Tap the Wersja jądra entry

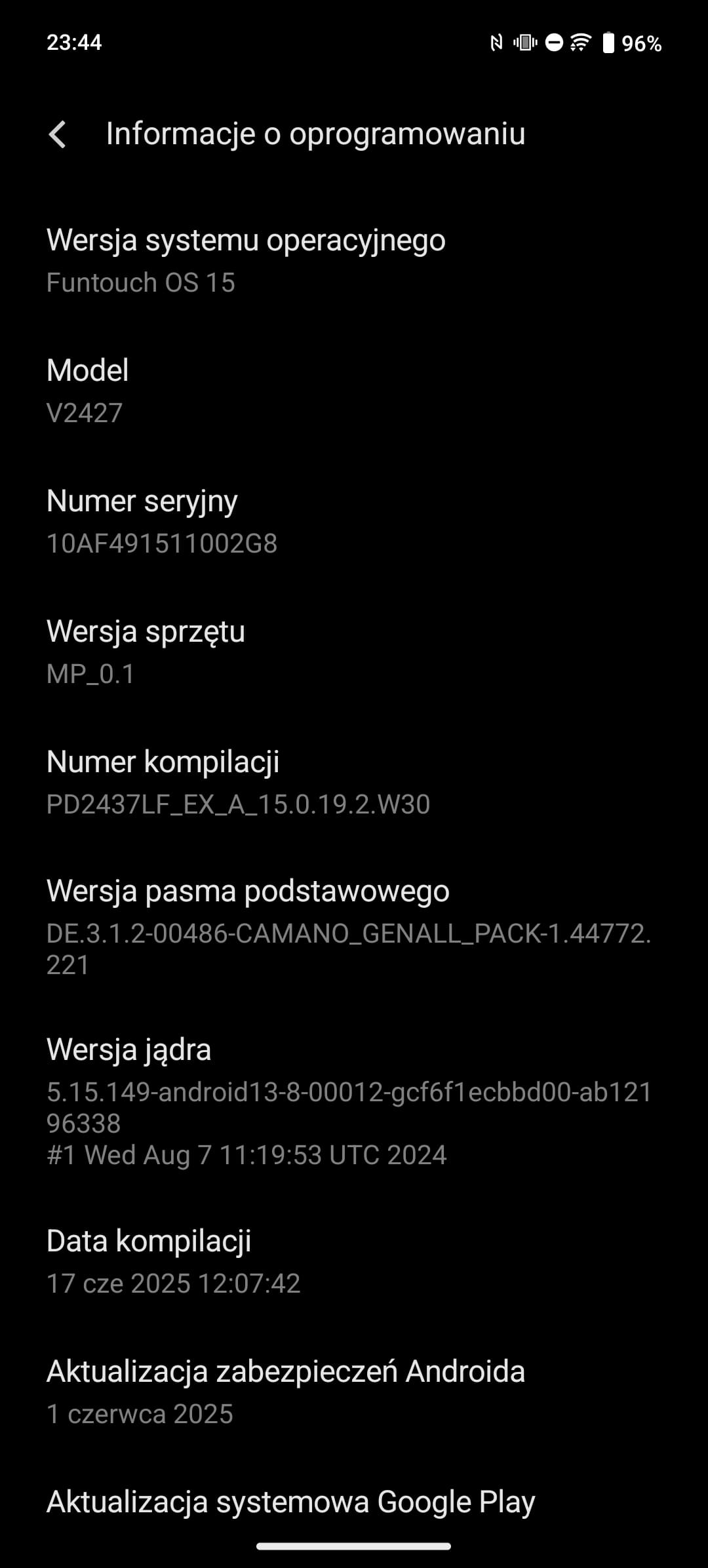(x=354, y=1101)
